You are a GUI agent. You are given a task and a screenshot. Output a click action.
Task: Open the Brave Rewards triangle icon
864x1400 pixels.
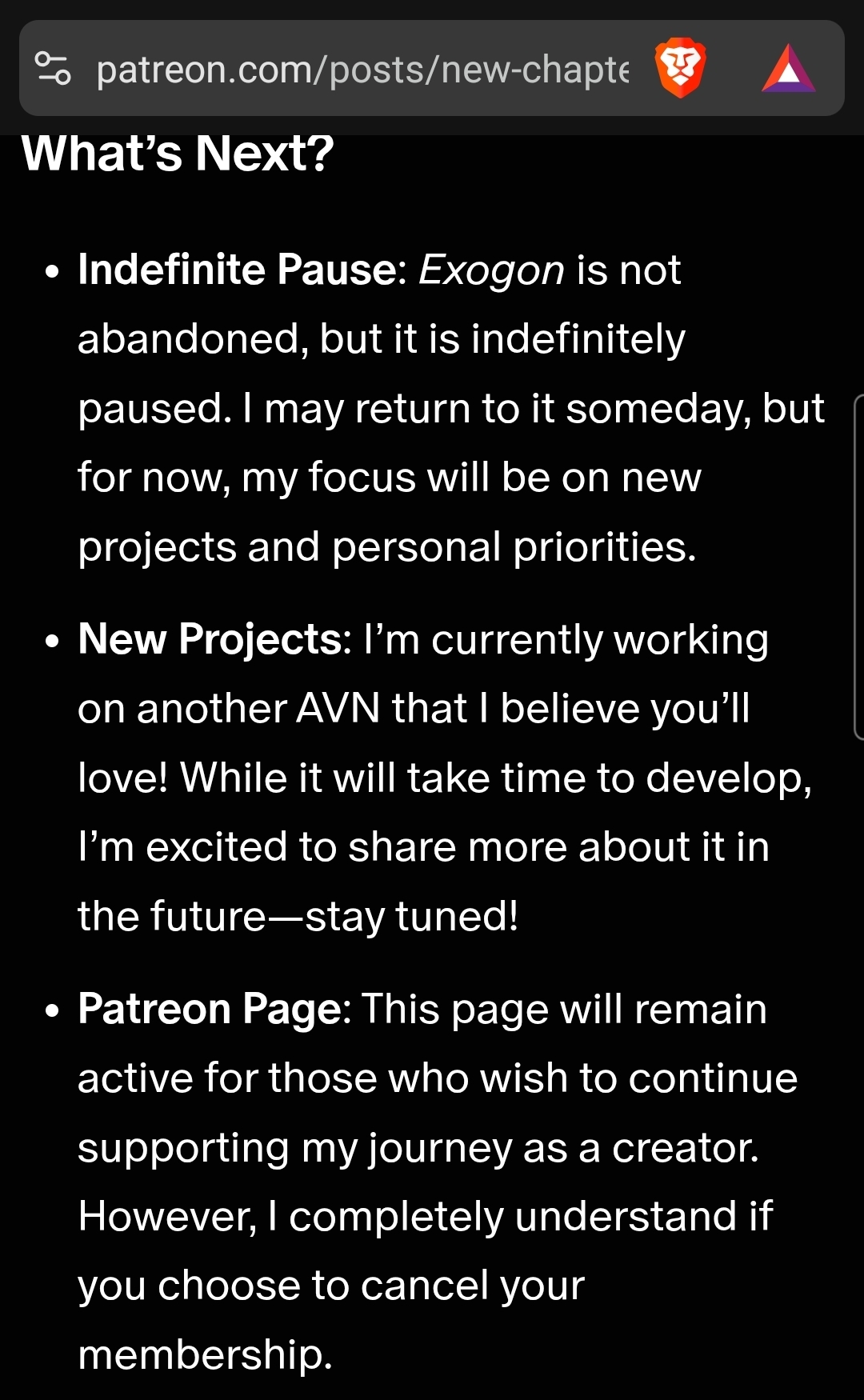point(788,69)
